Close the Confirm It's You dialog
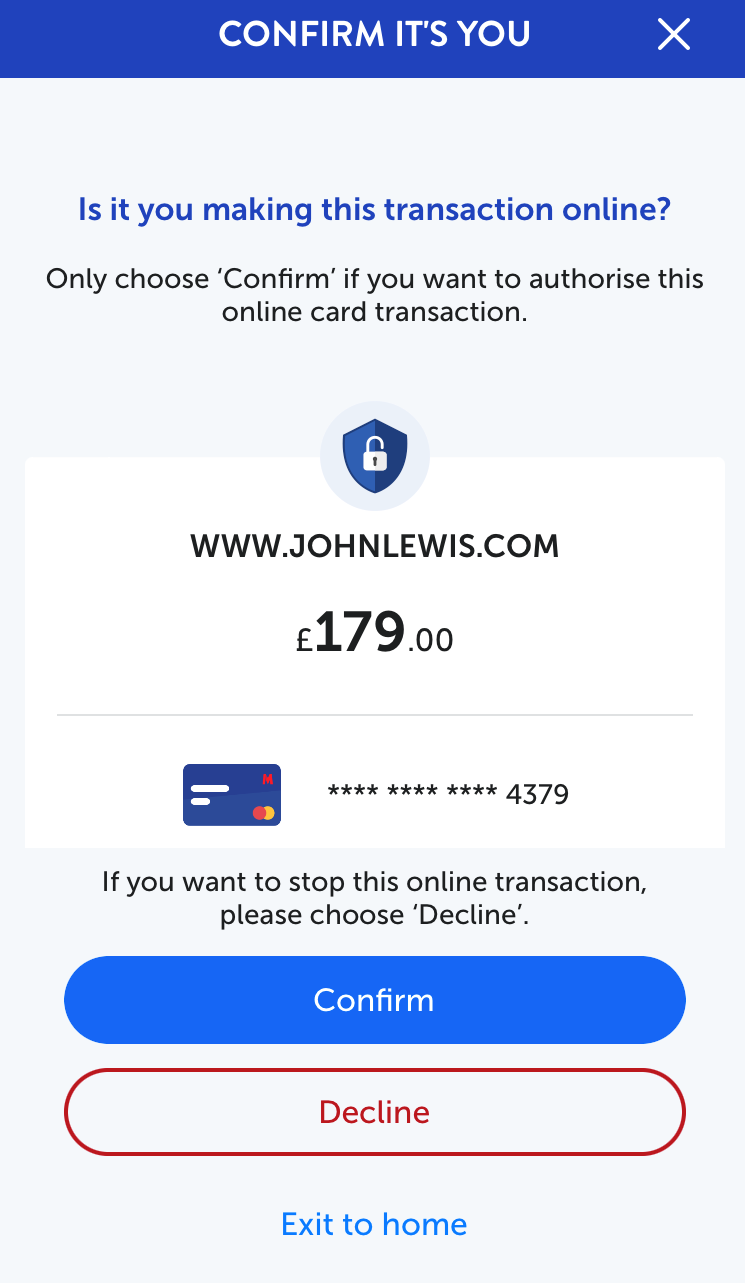745x1283 pixels. (x=673, y=35)
